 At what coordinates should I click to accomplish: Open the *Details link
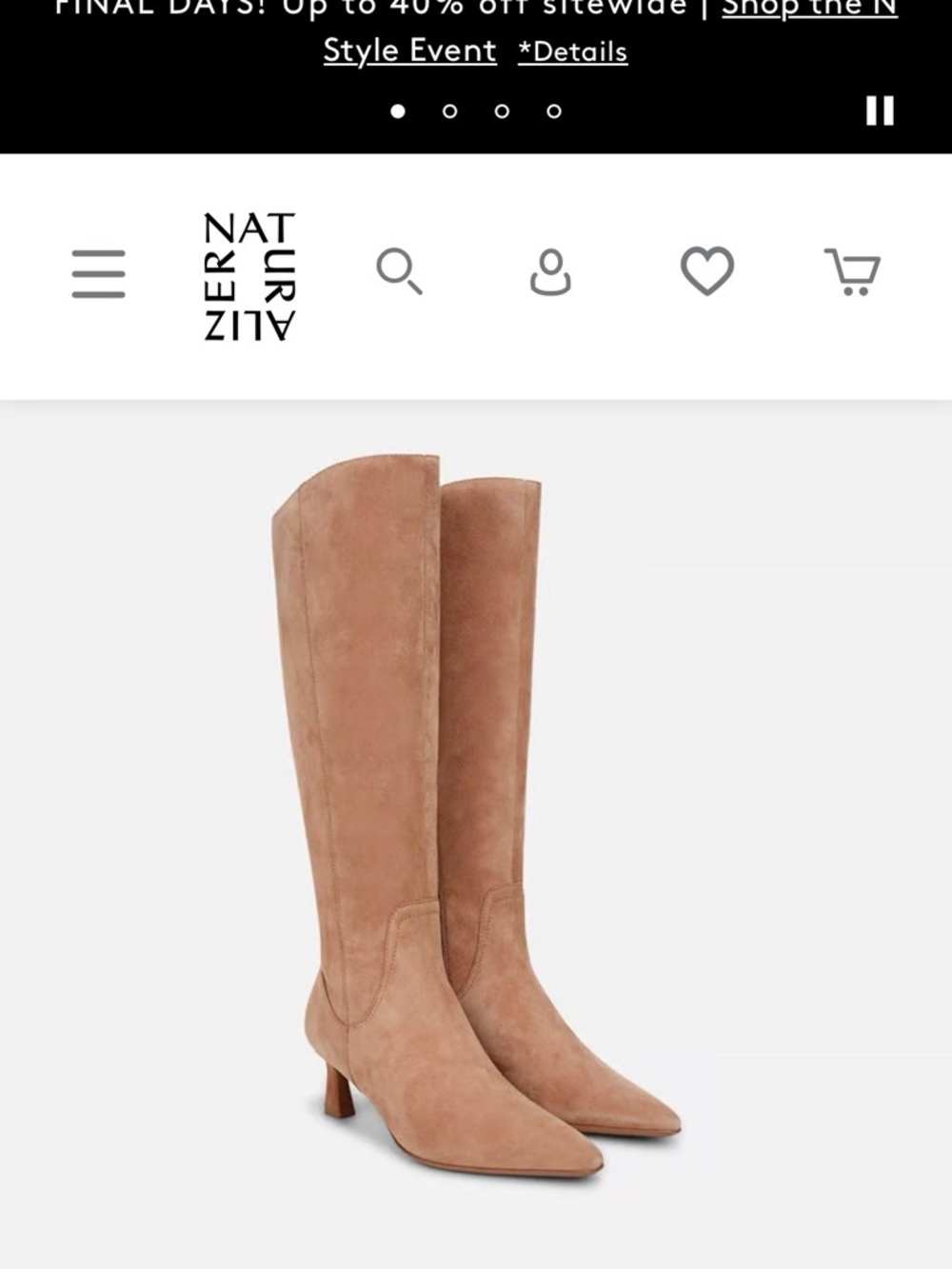pyautogui.click(x=573, y=51)
